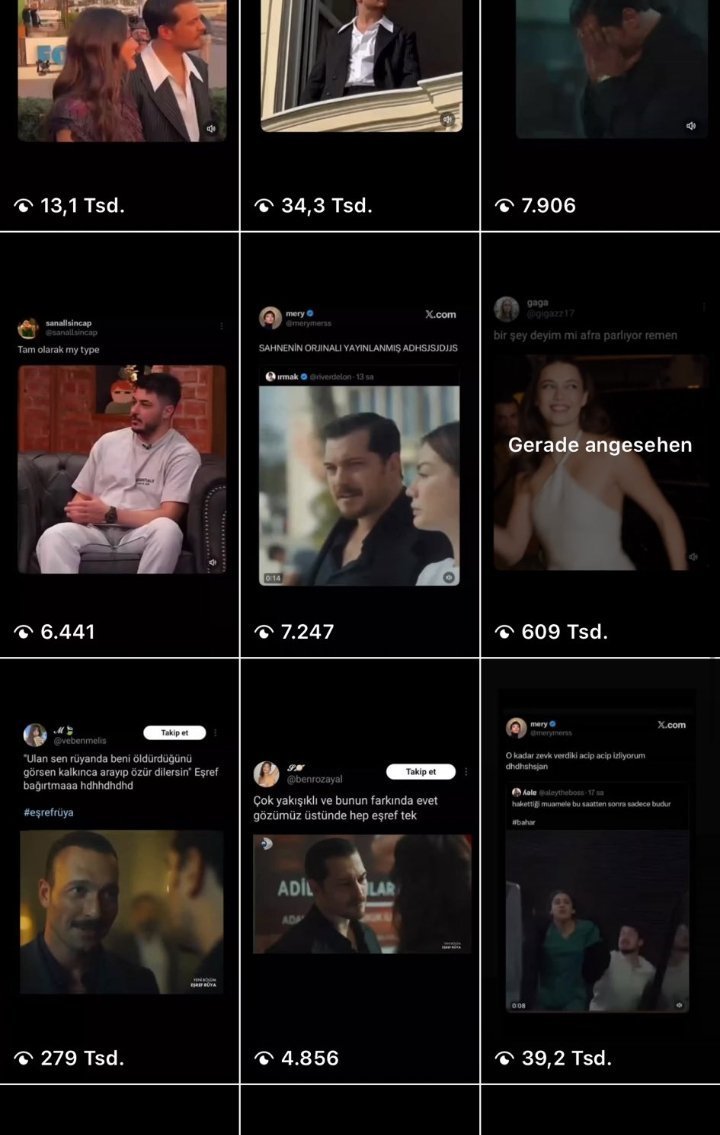Open the video with 34,3 Tsd. views
The width and height of the screenshot is (720, 1135).
coord(360,114)
